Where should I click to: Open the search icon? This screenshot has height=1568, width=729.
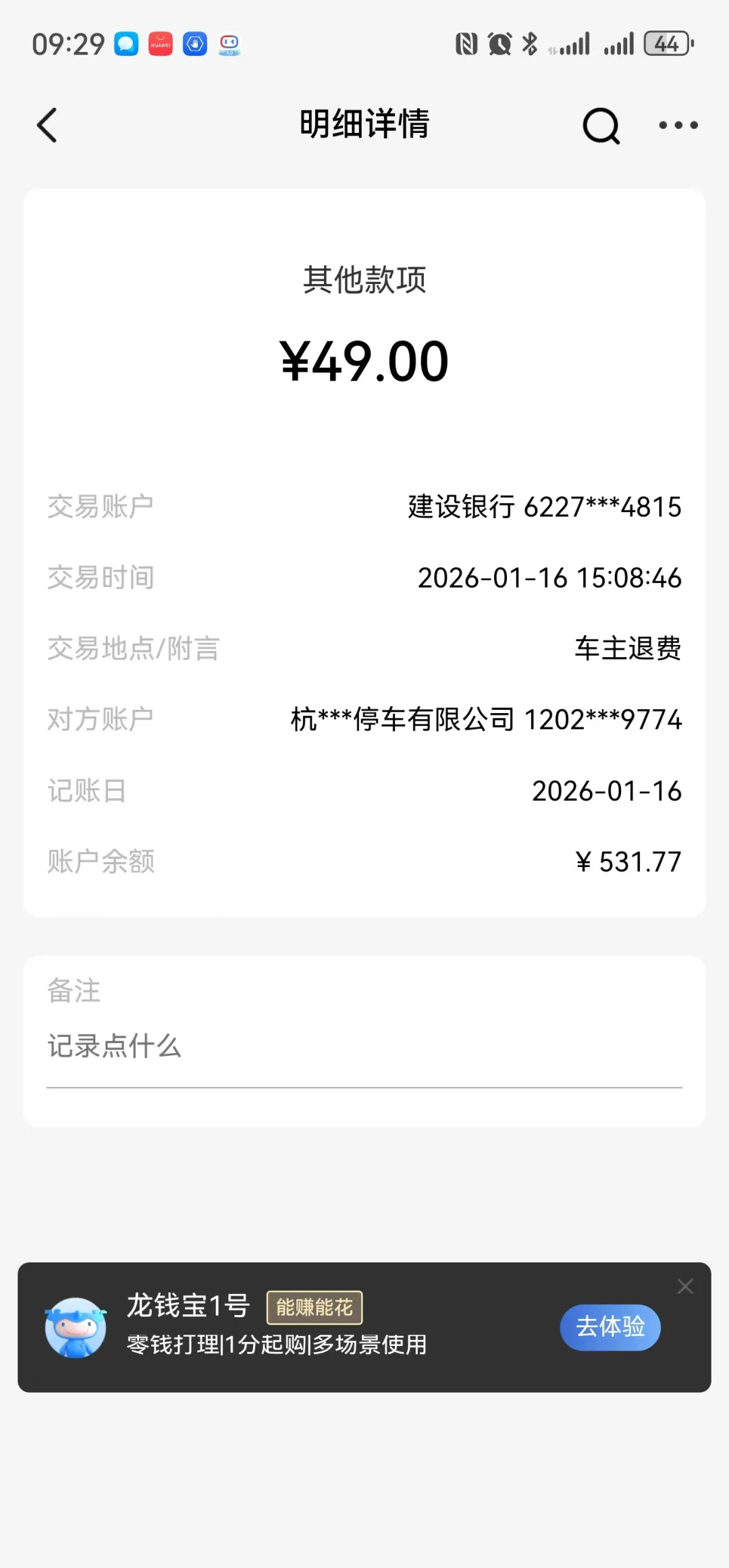coord(601,125)
